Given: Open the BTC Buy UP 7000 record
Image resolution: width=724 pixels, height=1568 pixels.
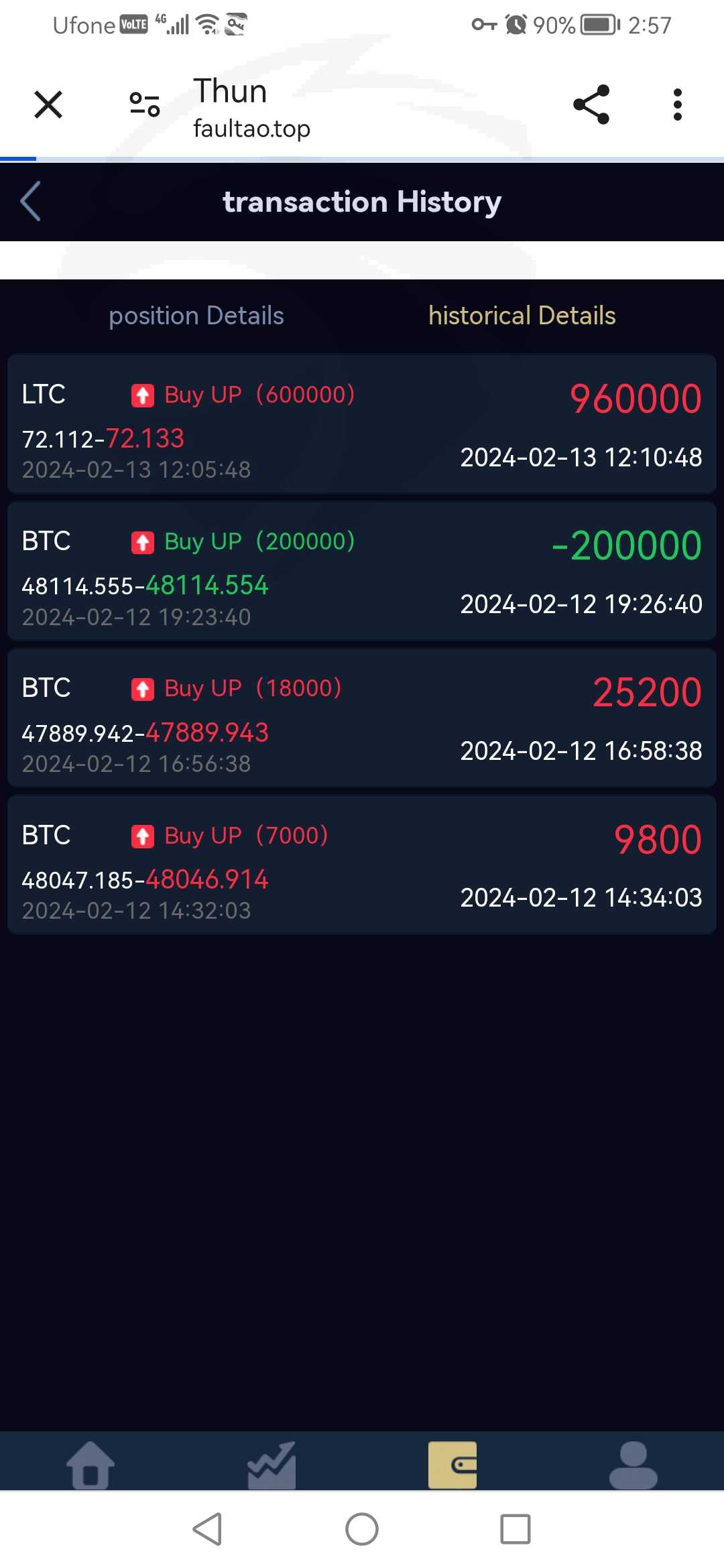Looking at the screenshot, I should pyautogui.click(x=362, y=864).
